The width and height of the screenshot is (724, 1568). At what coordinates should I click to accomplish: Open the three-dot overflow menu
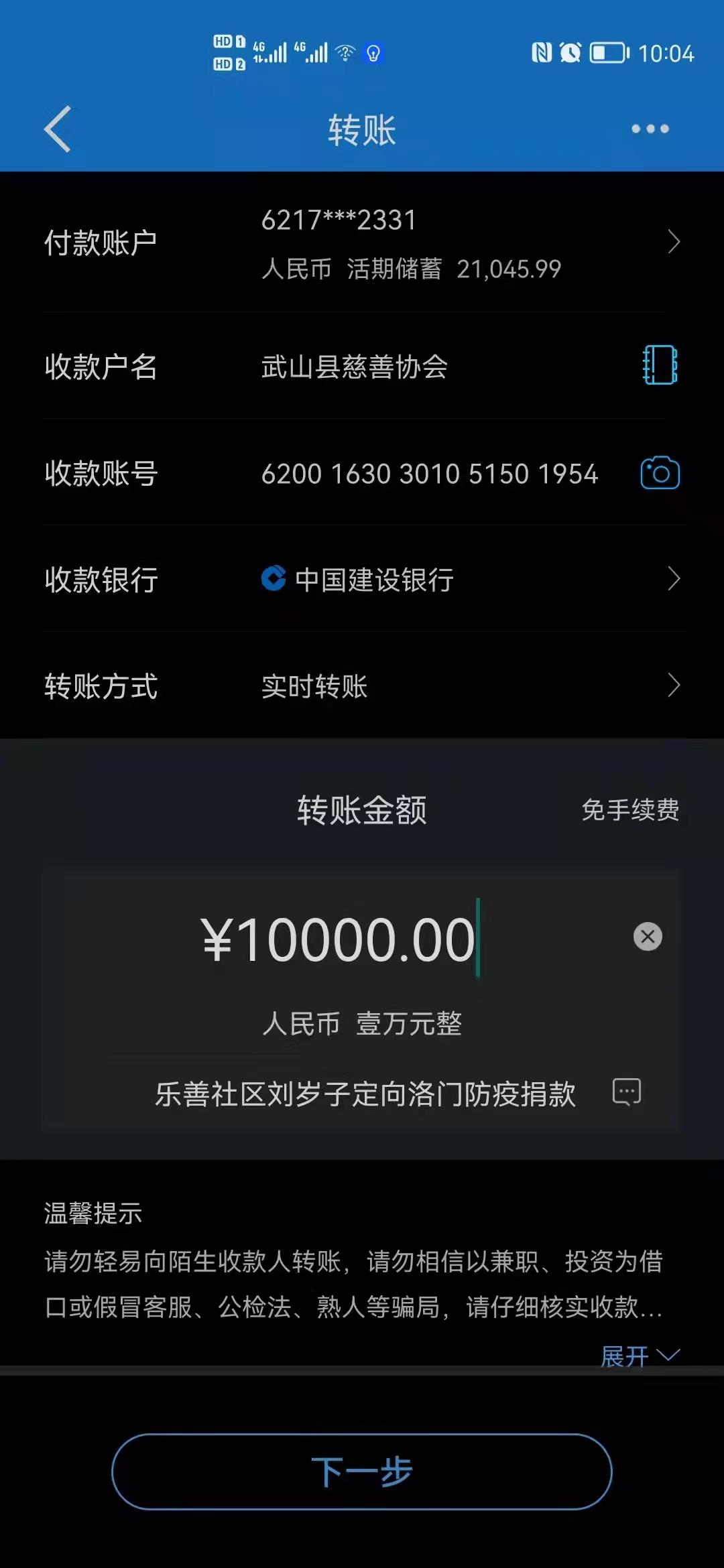tap(650, 129)
